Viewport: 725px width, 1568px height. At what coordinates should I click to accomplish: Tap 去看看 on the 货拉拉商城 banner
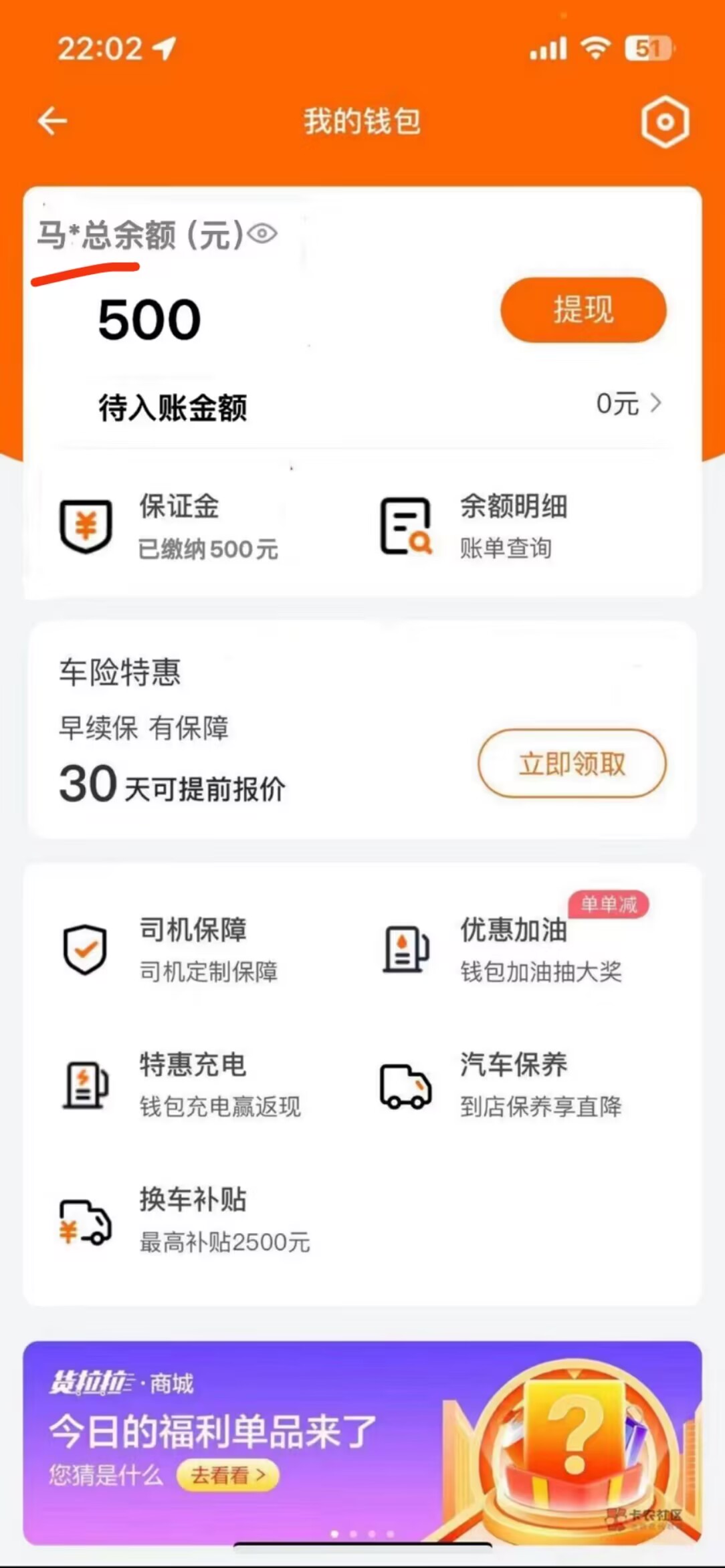(x=227, y=1474)
